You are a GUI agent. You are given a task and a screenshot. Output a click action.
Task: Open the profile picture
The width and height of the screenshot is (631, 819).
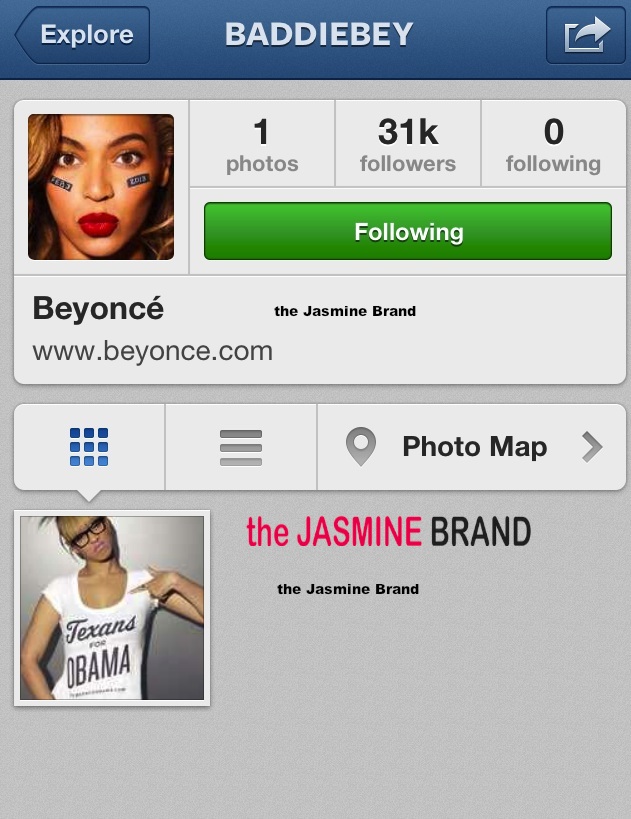101,187
